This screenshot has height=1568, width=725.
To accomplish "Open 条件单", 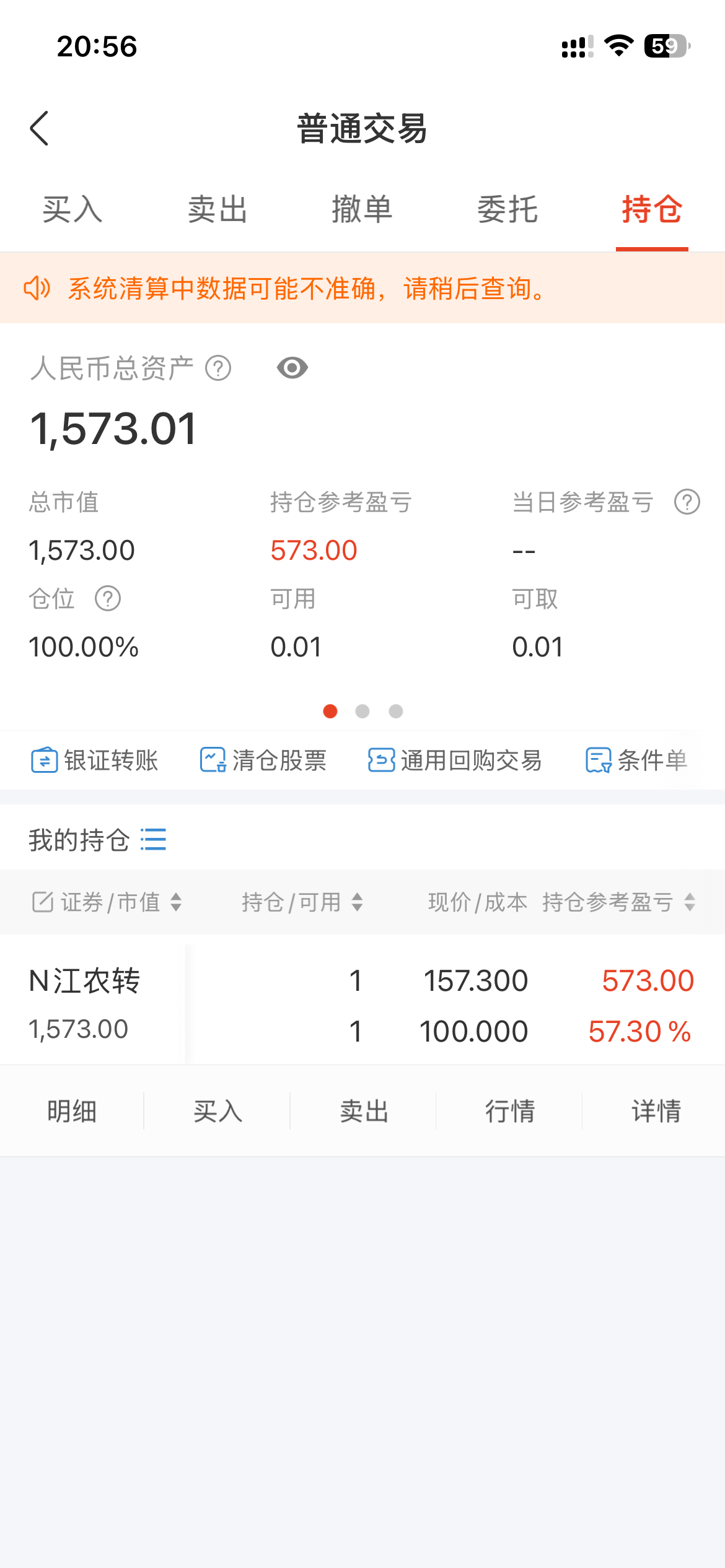I will click(636, 760).
